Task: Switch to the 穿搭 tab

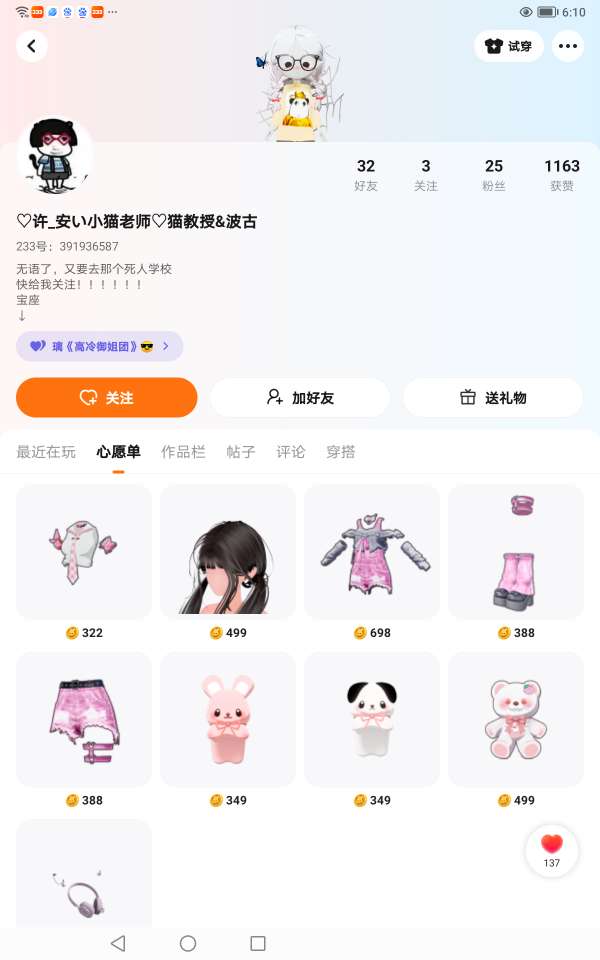Action: 341,452
